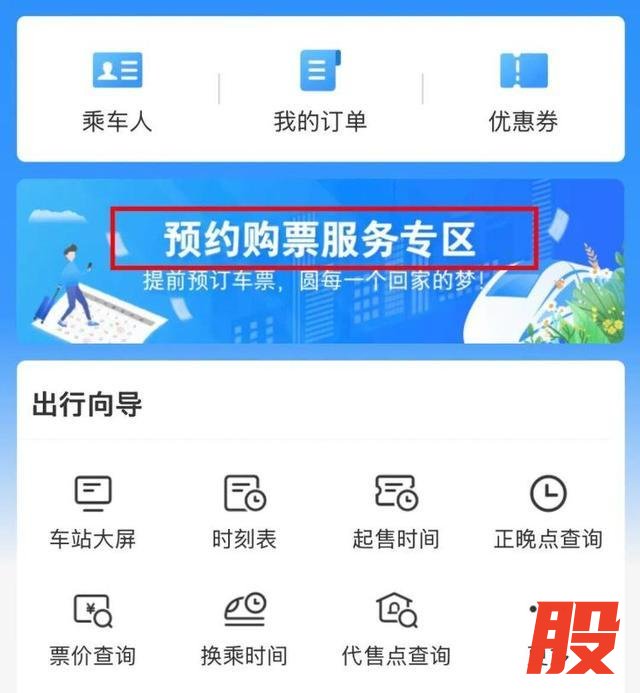Find outlets via 代售点查询

[396, 628]
